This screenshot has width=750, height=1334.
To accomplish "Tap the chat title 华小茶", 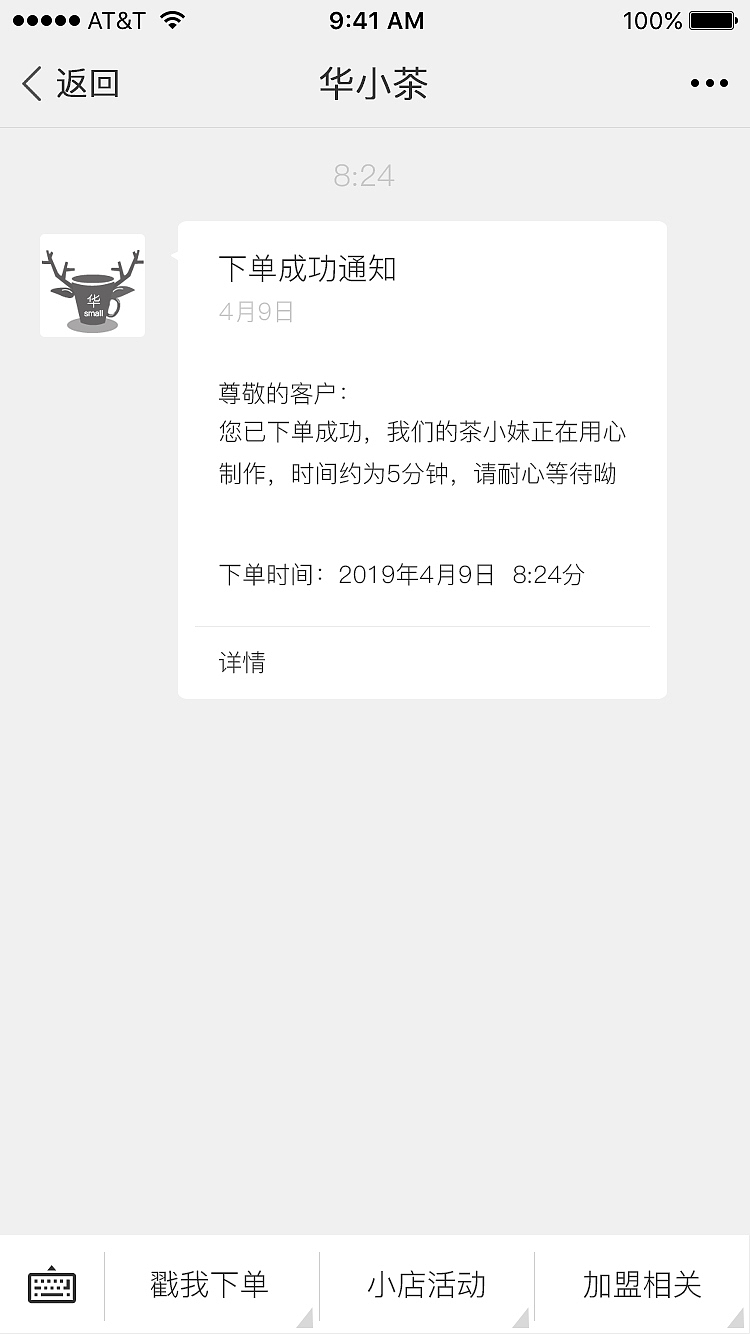I will coord(374,83).
